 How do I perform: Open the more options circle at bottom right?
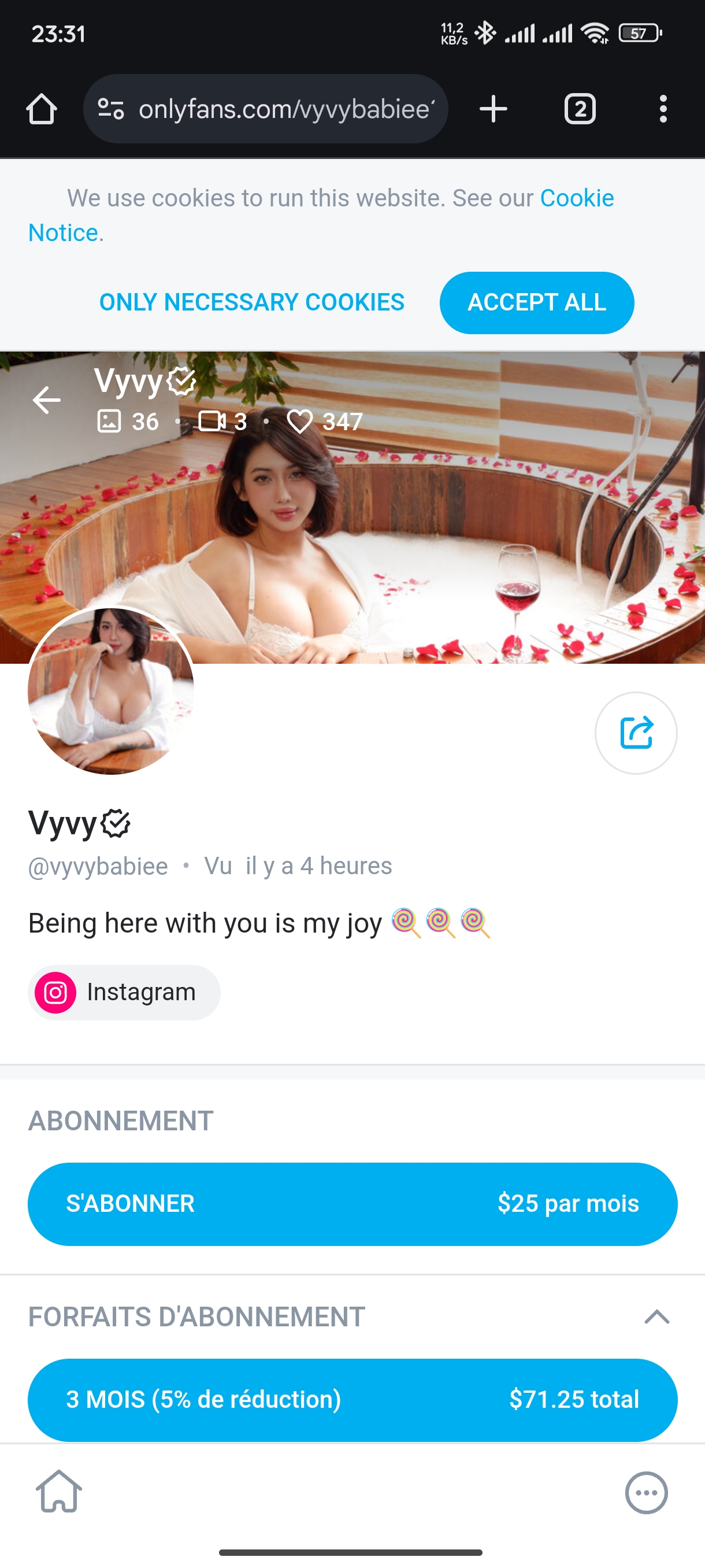(646, 1492)
